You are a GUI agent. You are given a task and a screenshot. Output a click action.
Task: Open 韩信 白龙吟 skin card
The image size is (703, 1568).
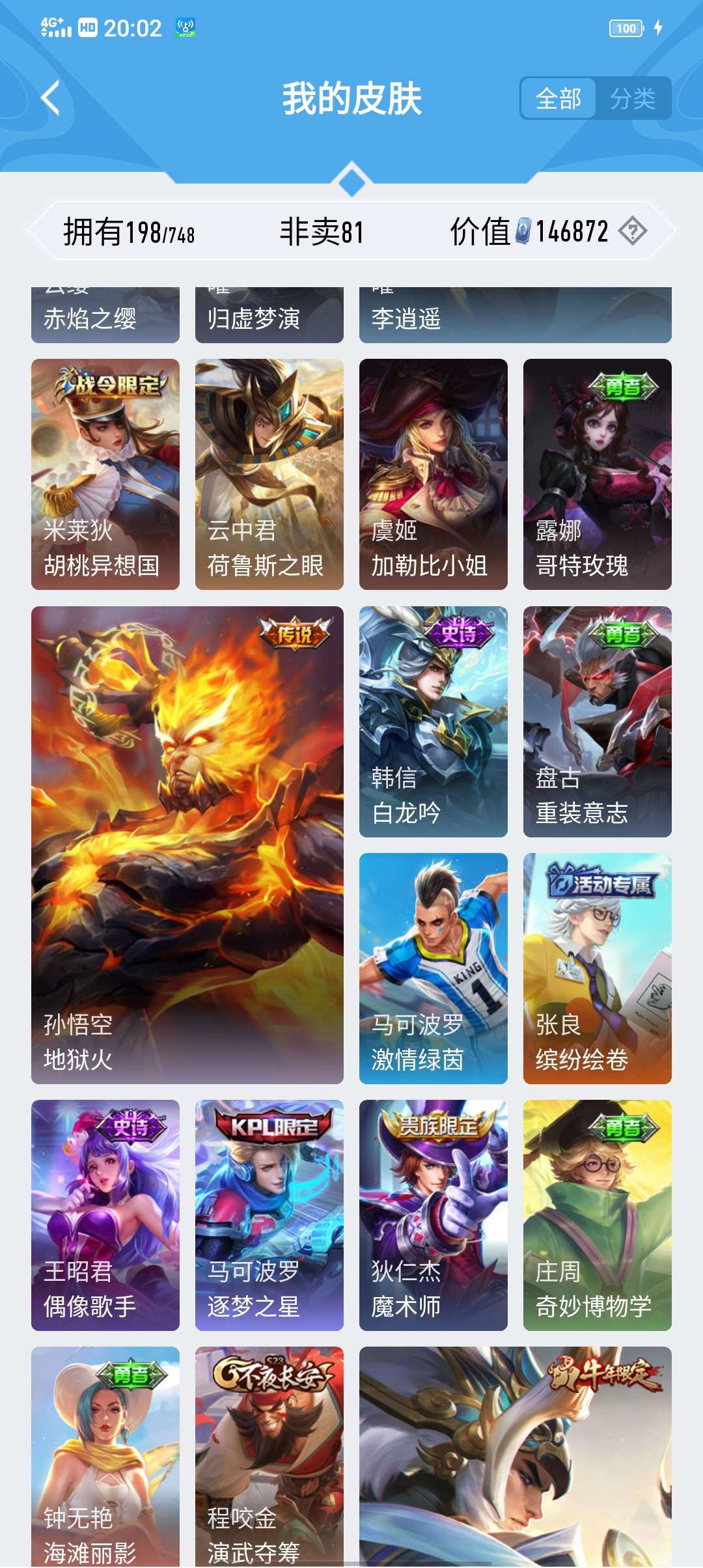pyautogui.click(x=434, y=721)
